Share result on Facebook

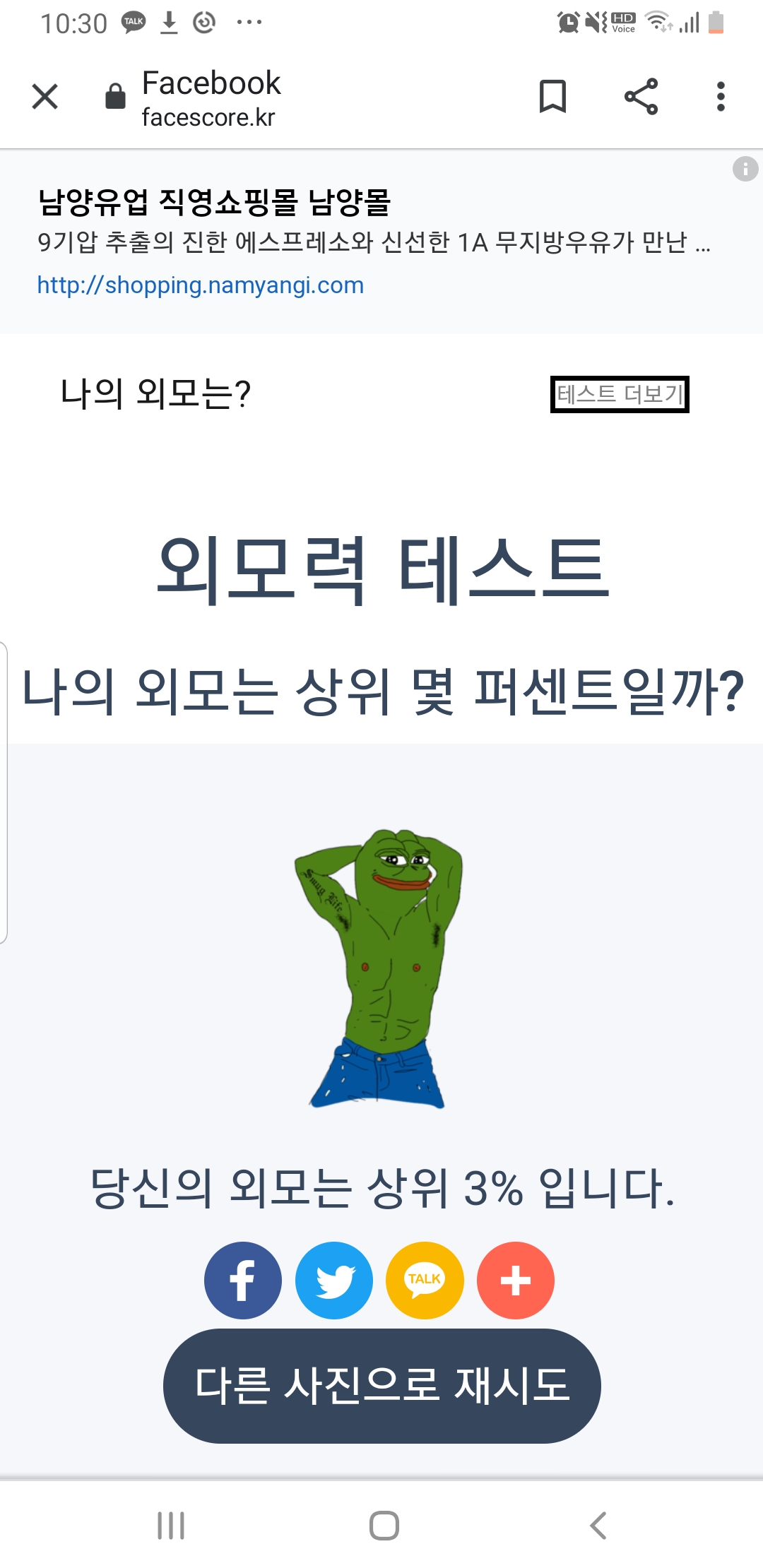(242, 1280)
